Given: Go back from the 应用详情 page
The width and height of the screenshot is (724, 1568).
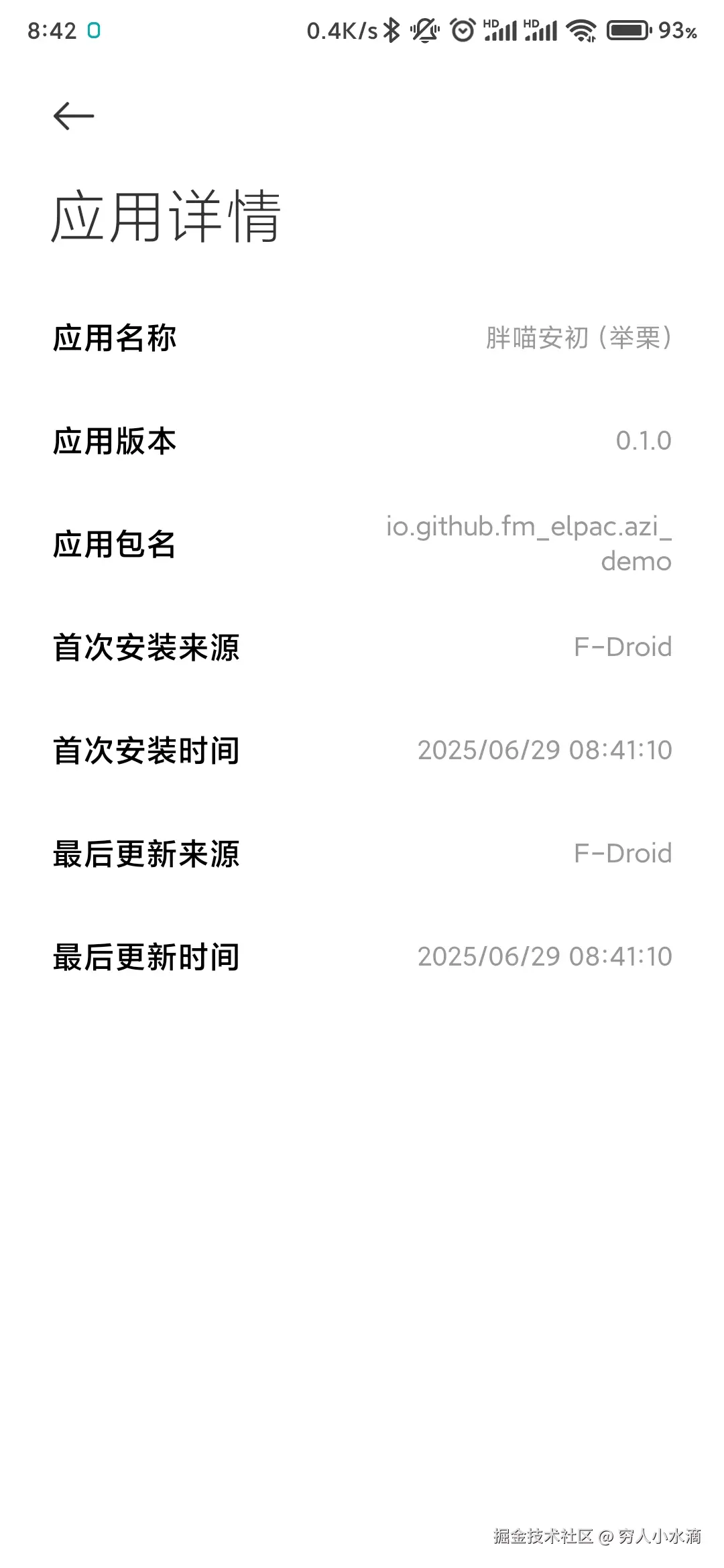Looking at the screenshot, I should tap(73, 116).
